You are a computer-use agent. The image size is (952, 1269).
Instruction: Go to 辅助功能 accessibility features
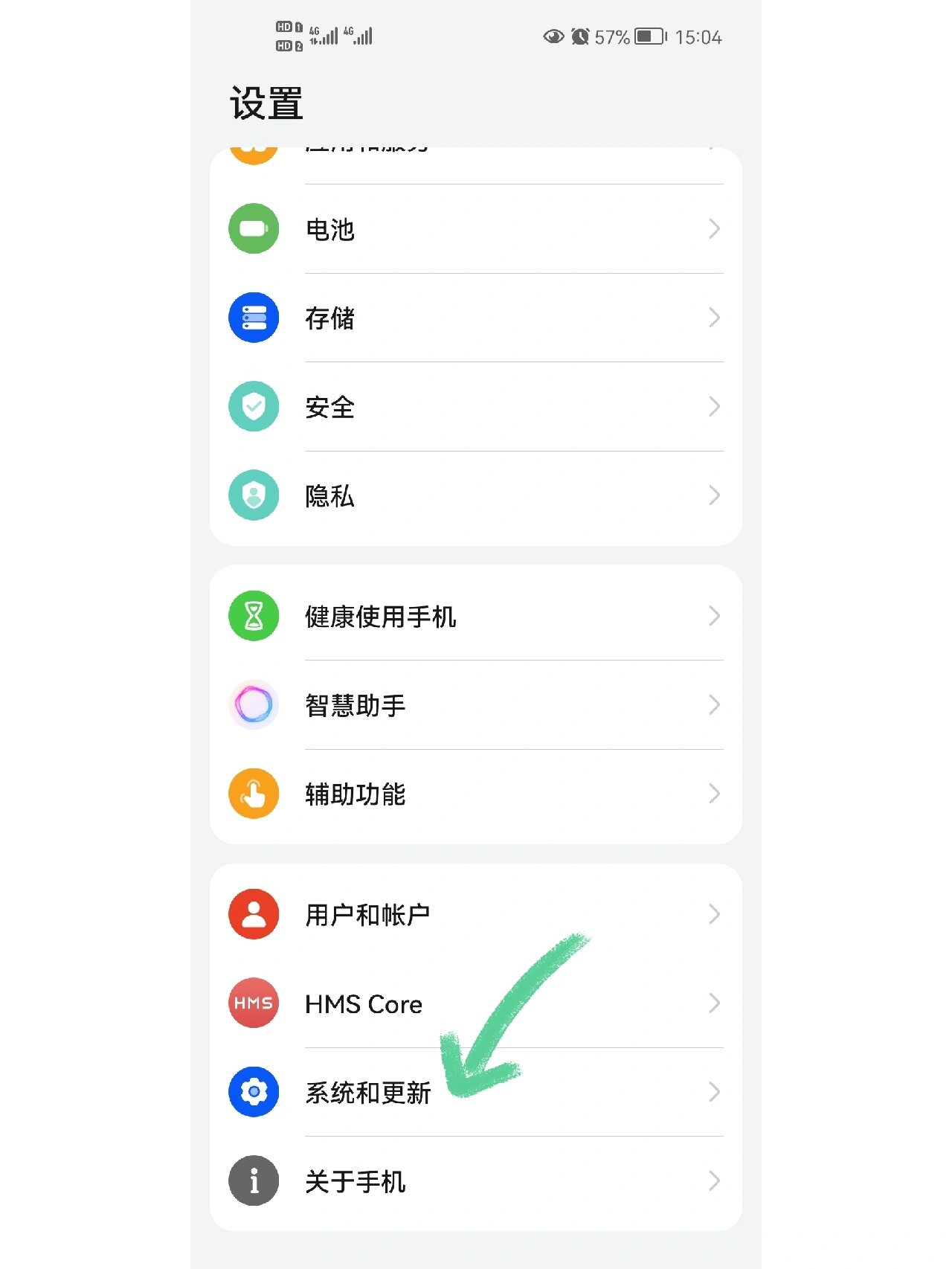[x=476, y=794]
